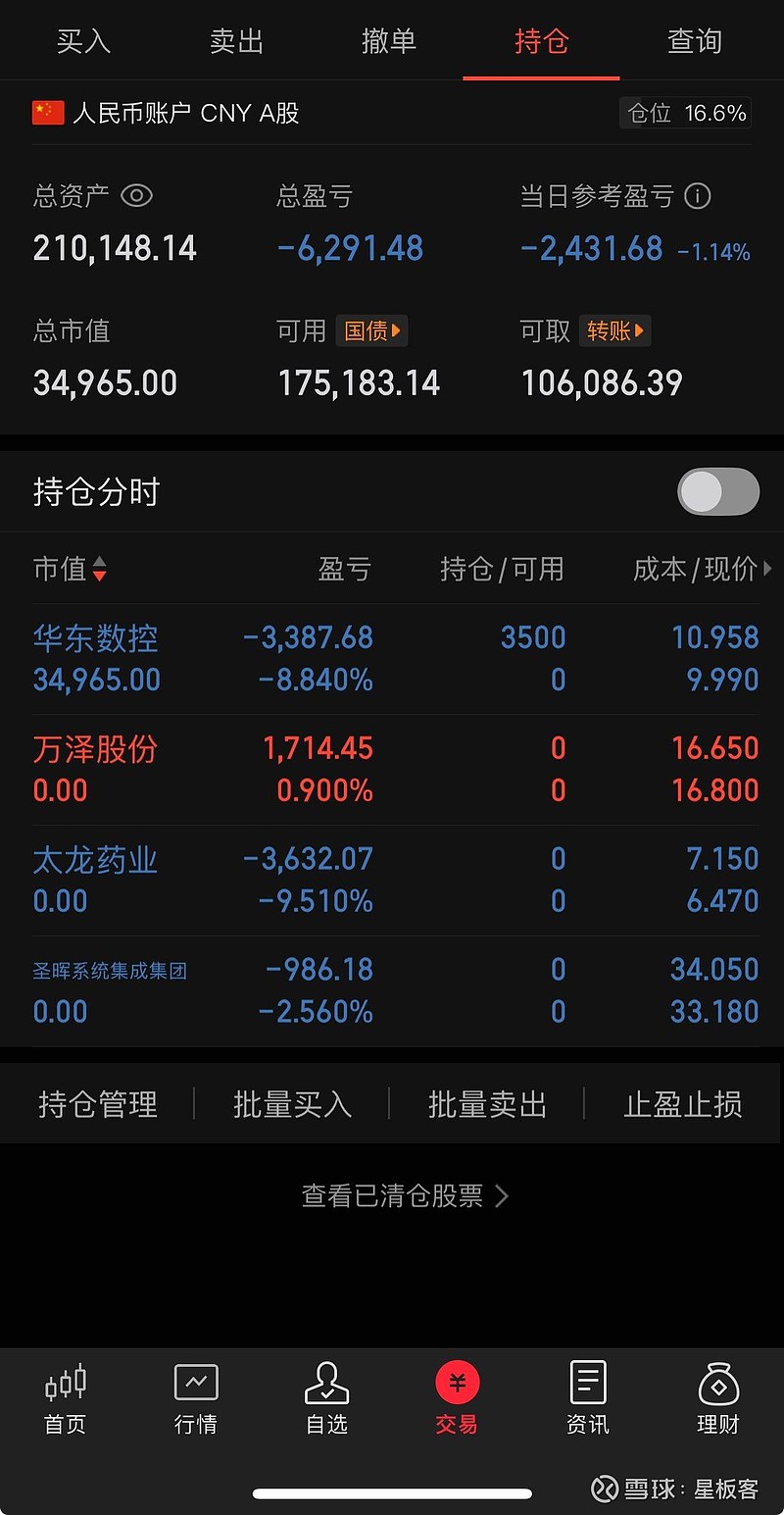Open the 查询 tab

(695, 41)
